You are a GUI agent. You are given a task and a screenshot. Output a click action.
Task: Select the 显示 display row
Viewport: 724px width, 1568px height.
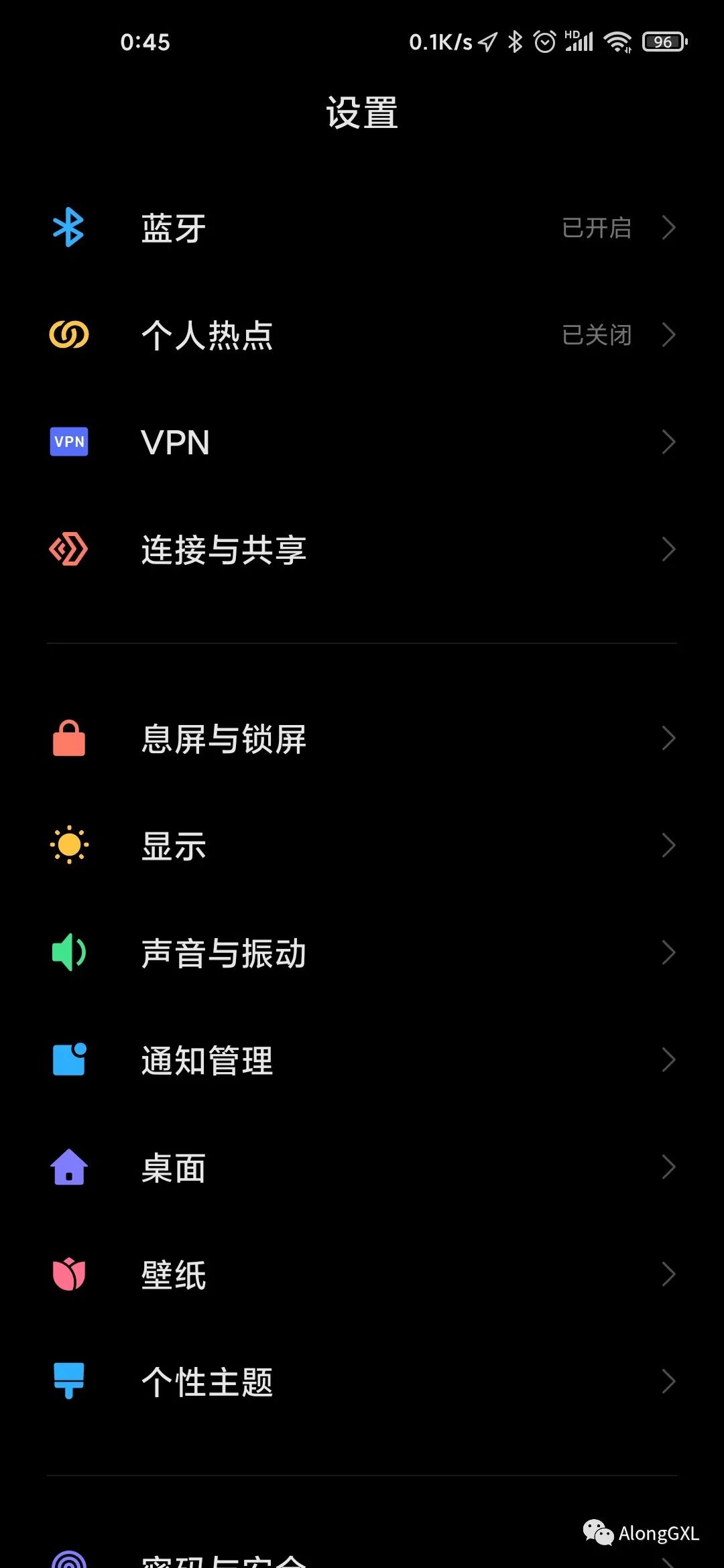(362, 846)
